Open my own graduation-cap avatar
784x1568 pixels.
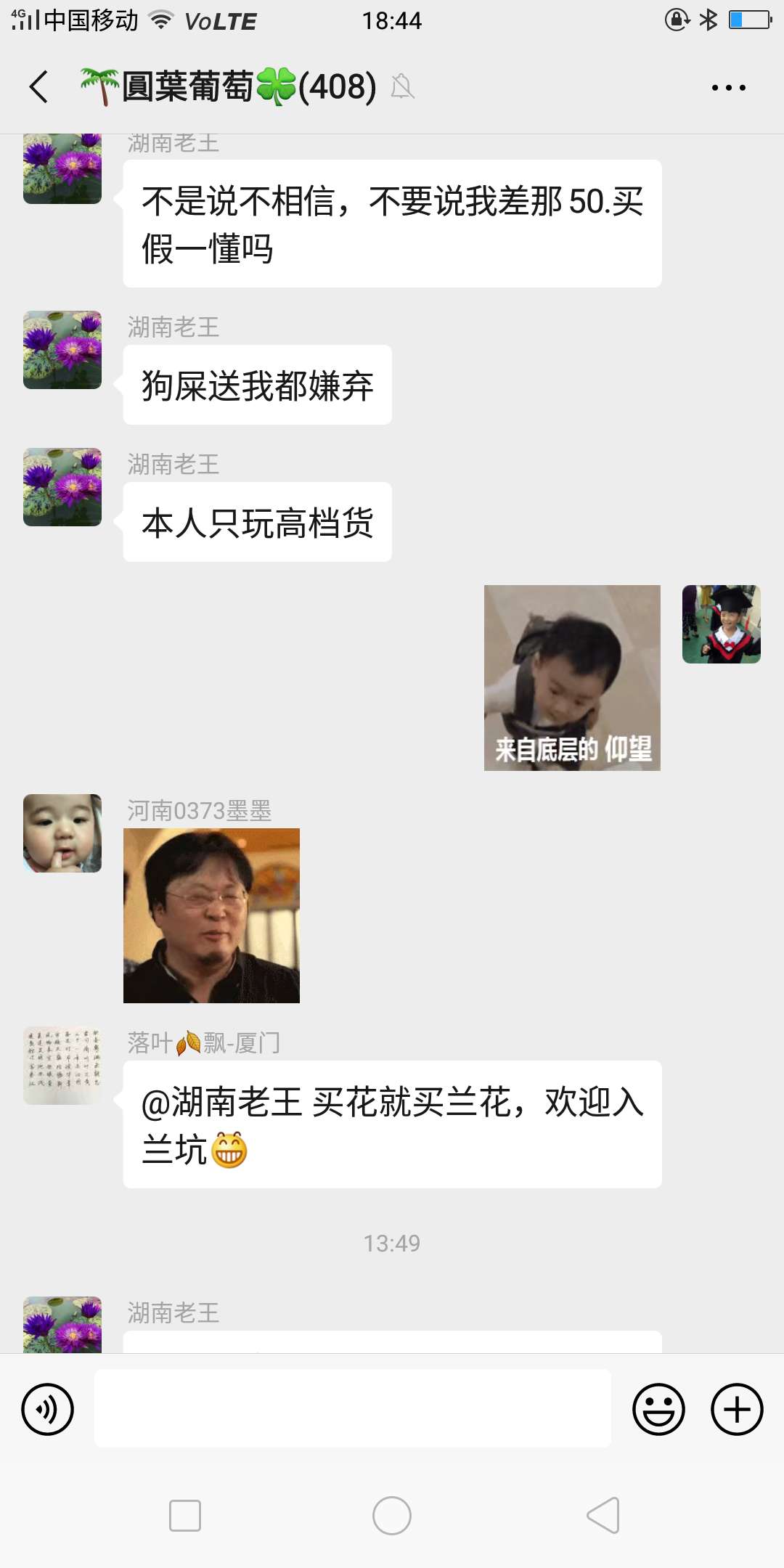(x=721, y=624)
